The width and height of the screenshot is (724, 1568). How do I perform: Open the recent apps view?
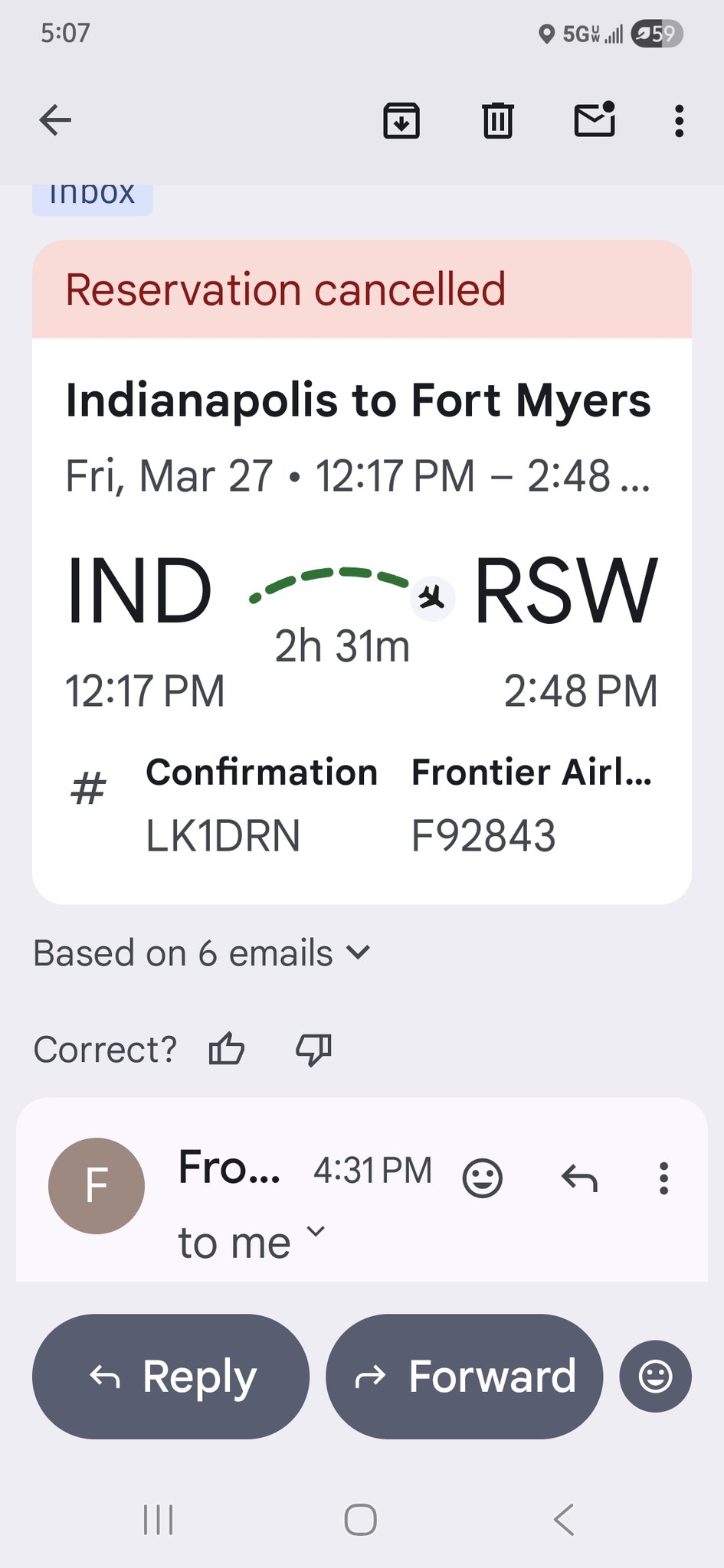pos(159,1520)
